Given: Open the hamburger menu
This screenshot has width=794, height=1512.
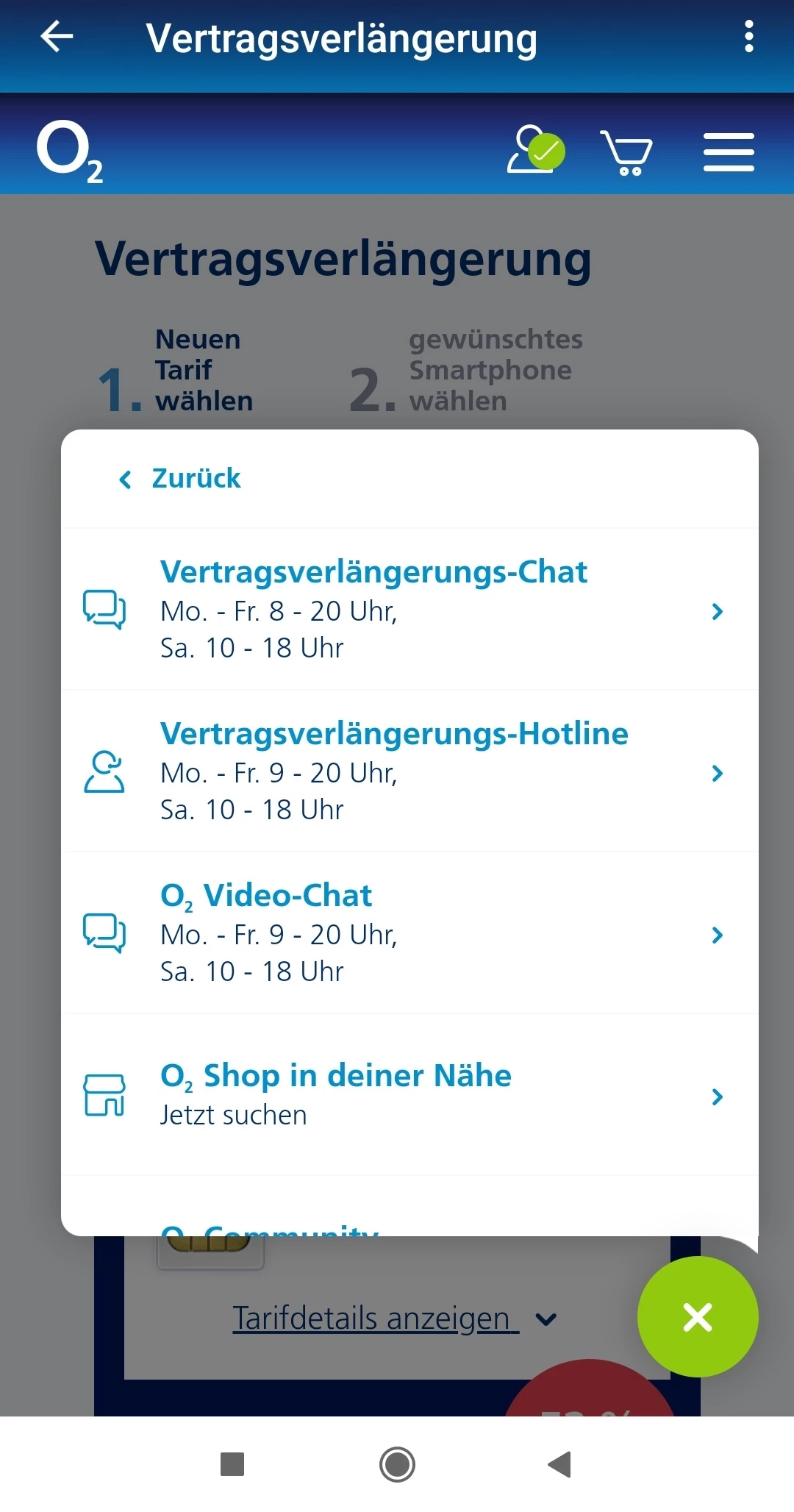Looking at the screenshot, I should [729, 152].
